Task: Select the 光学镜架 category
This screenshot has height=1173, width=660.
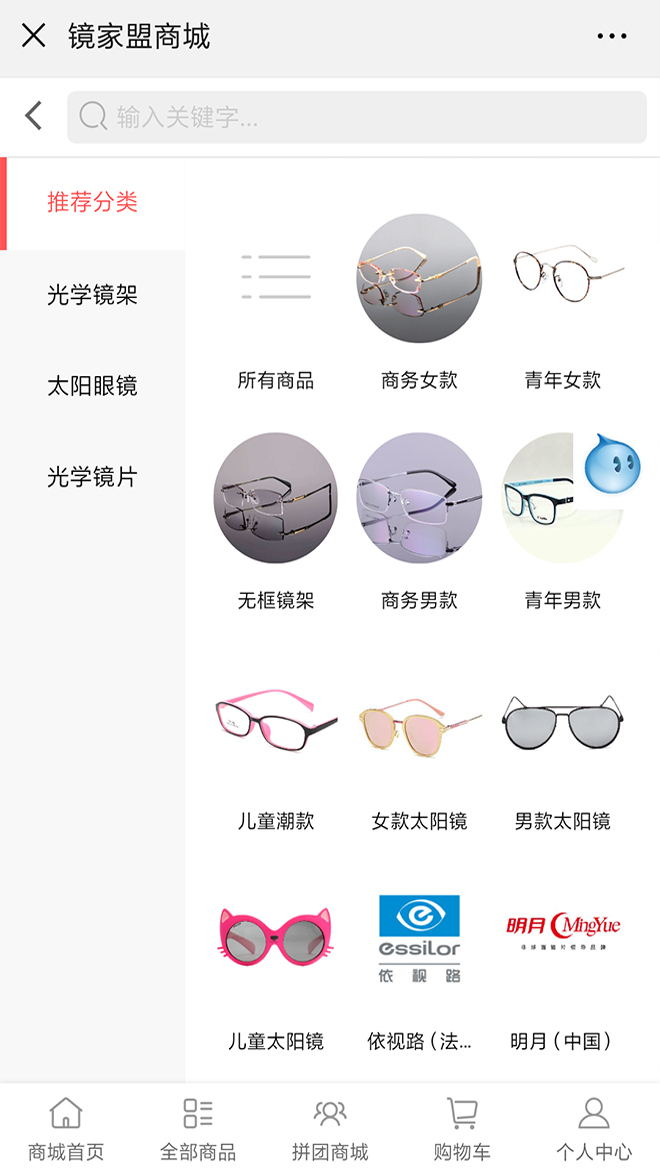Action: click(x=92, y=295)
